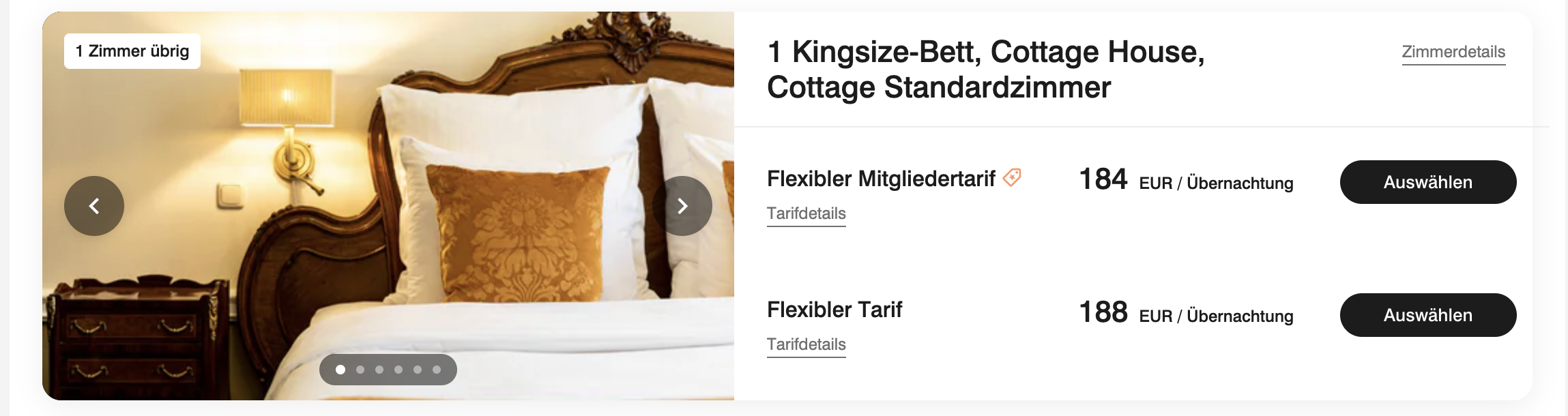Open the Zimmerdetails link
The height and width of the screenshot is (416, 1568).
pos(1453,52)
